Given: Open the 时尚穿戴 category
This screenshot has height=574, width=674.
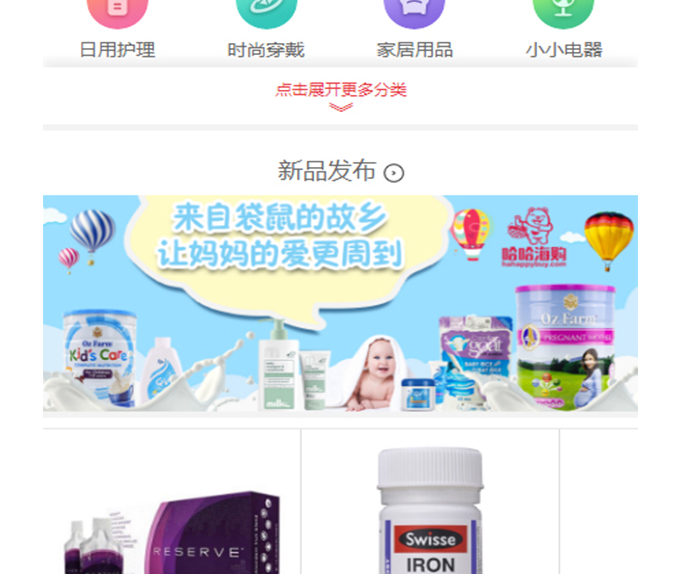Looking at the screenshot, I should 266,30.
